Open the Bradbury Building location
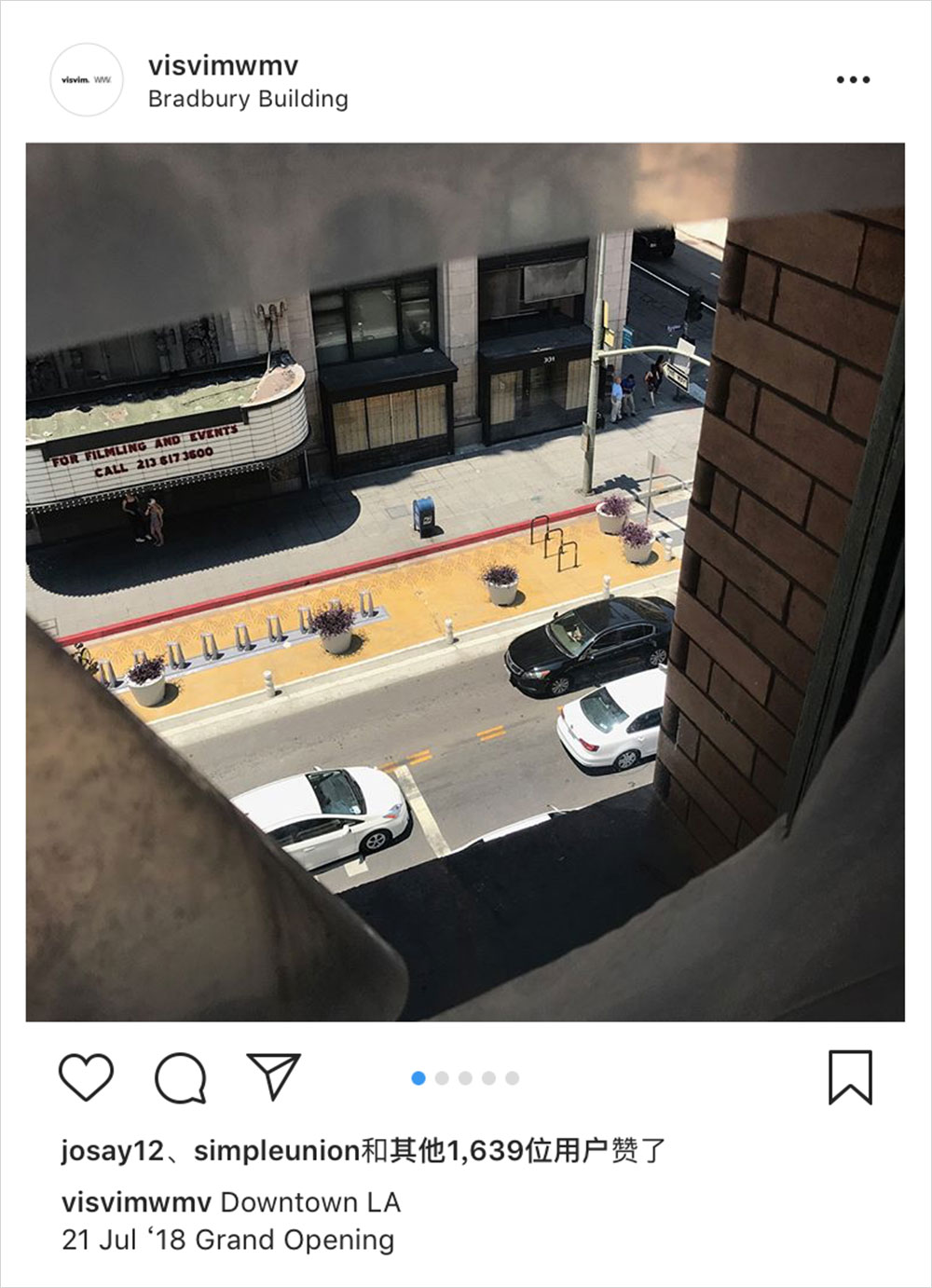The width and height of the screenshot is (932, 1288). coord(248,99)
